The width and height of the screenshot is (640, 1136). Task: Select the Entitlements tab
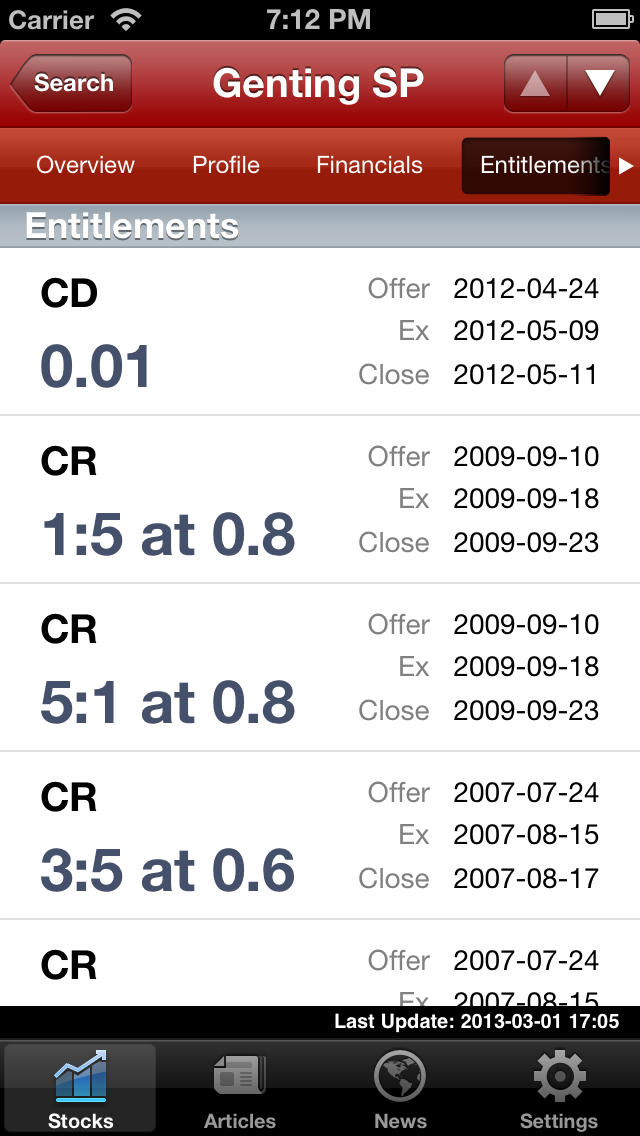536,165
